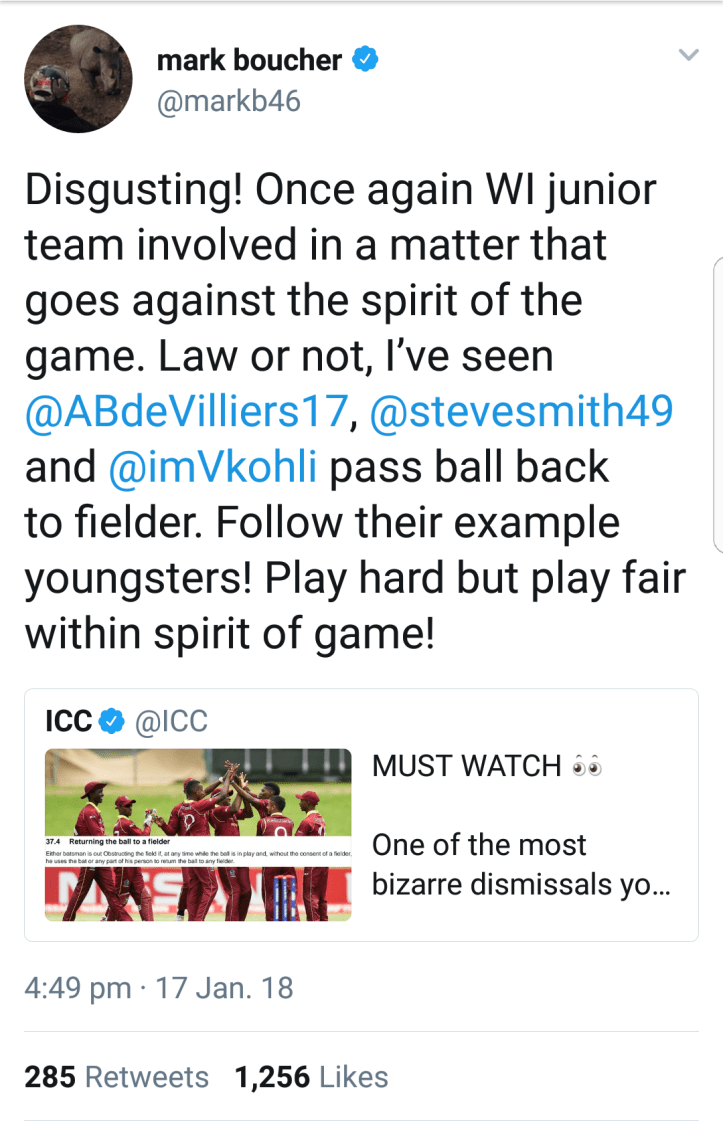The image size is (723, 1124).
Task: Open the @imVkohli mention
Action: click(212, 467)
